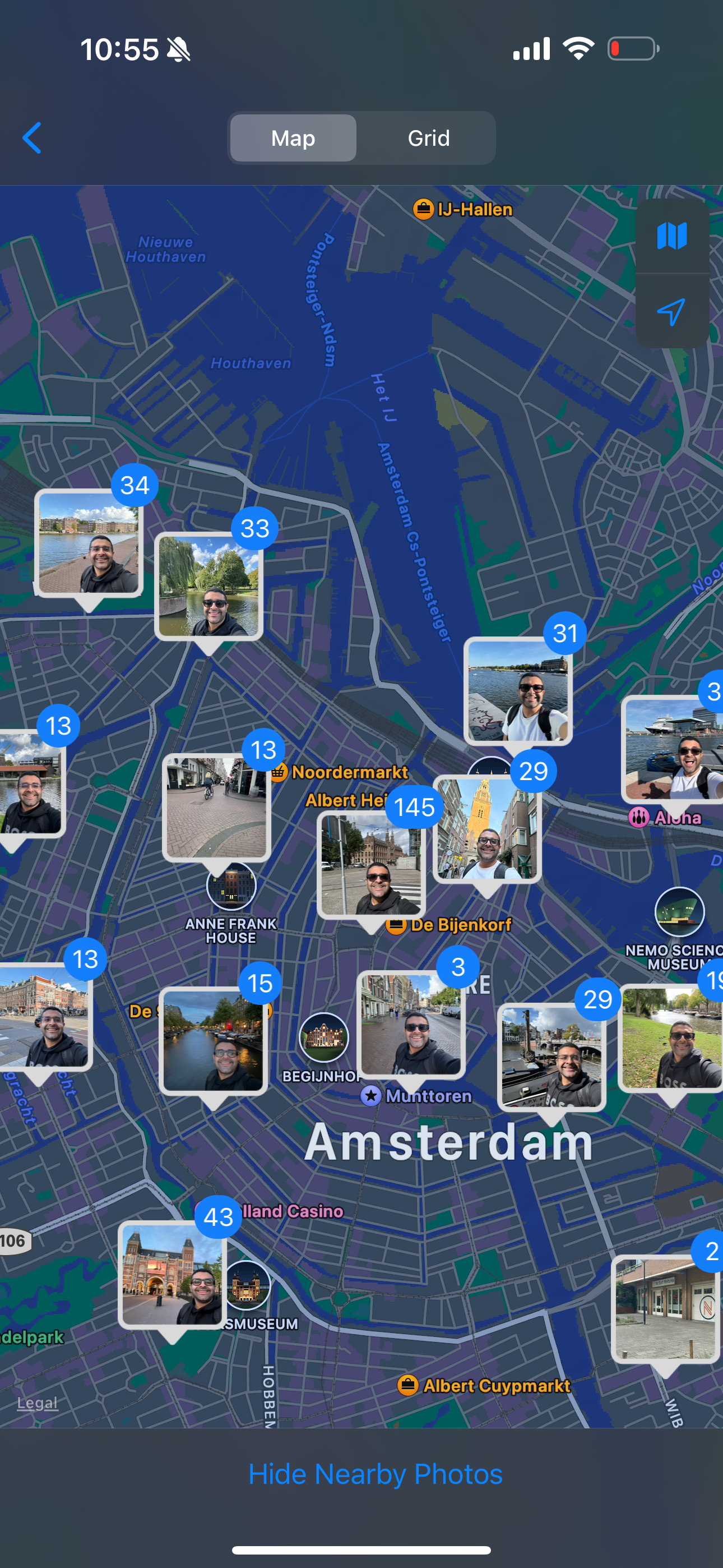
Task: Hide Nearby Photos
Action: 375,1474
